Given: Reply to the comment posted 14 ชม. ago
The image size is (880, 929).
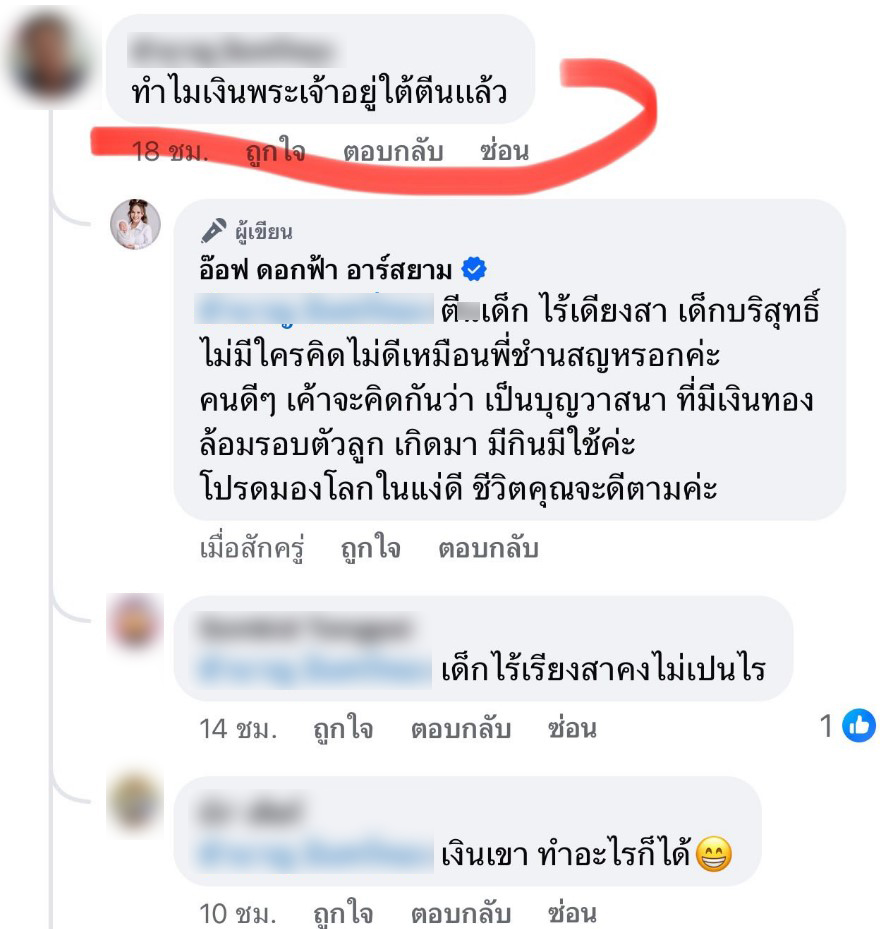Looking at the screenshot, I should (x=461, y=729).
